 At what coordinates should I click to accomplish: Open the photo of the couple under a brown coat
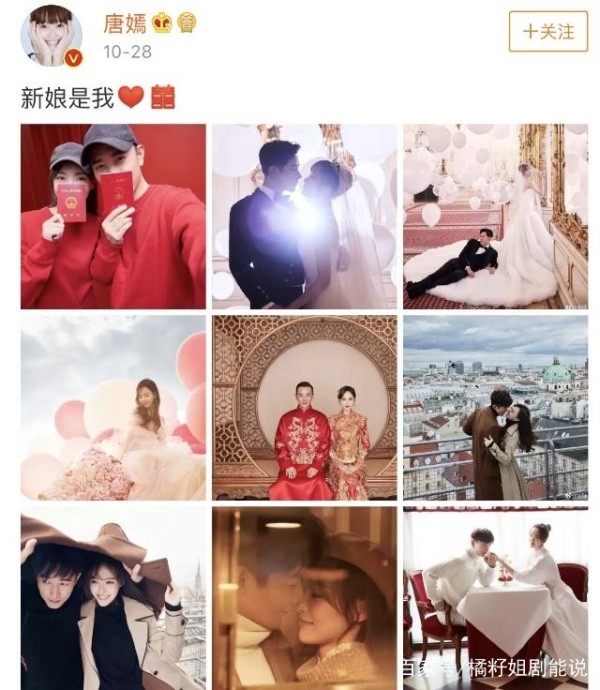click(113, 598)
